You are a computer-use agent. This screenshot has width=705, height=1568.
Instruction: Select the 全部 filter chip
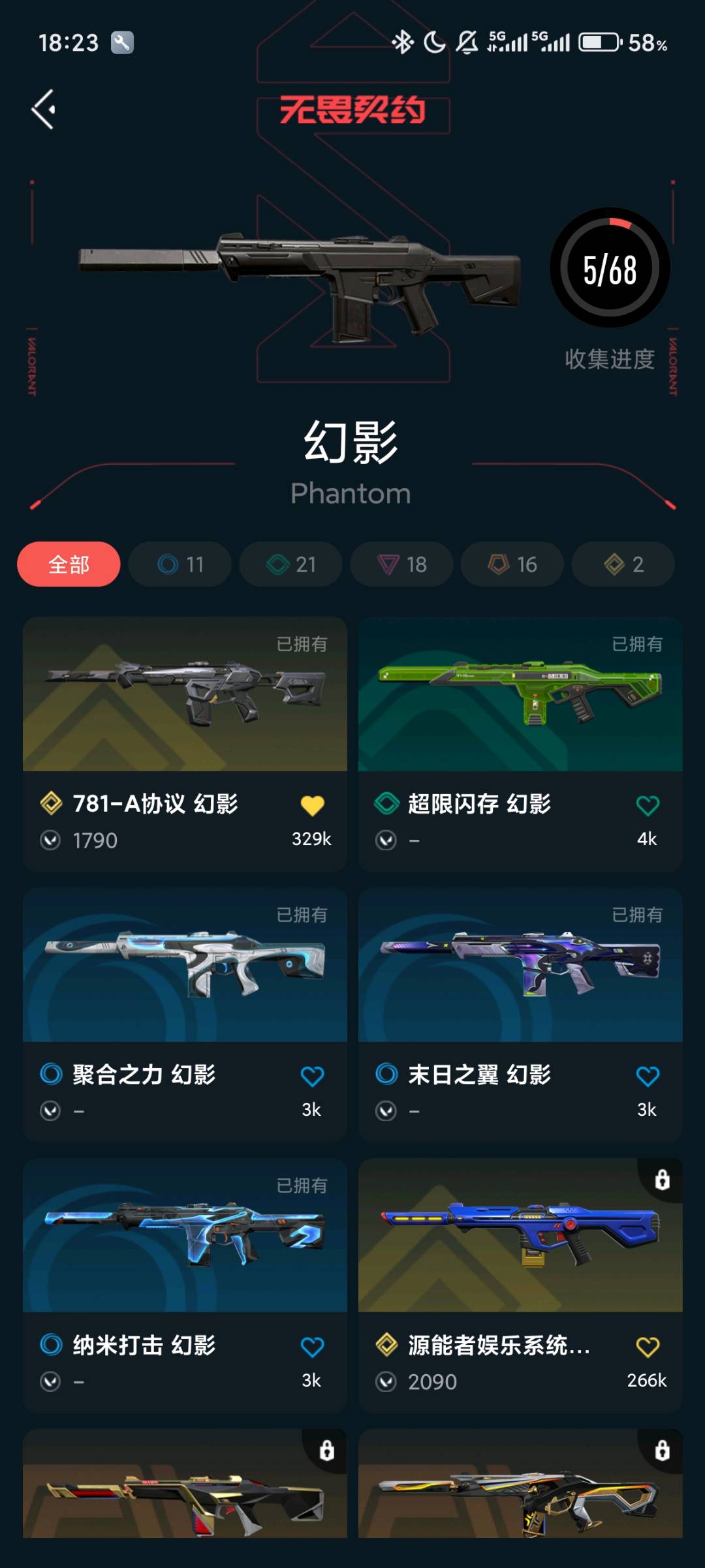coord(69,564)
